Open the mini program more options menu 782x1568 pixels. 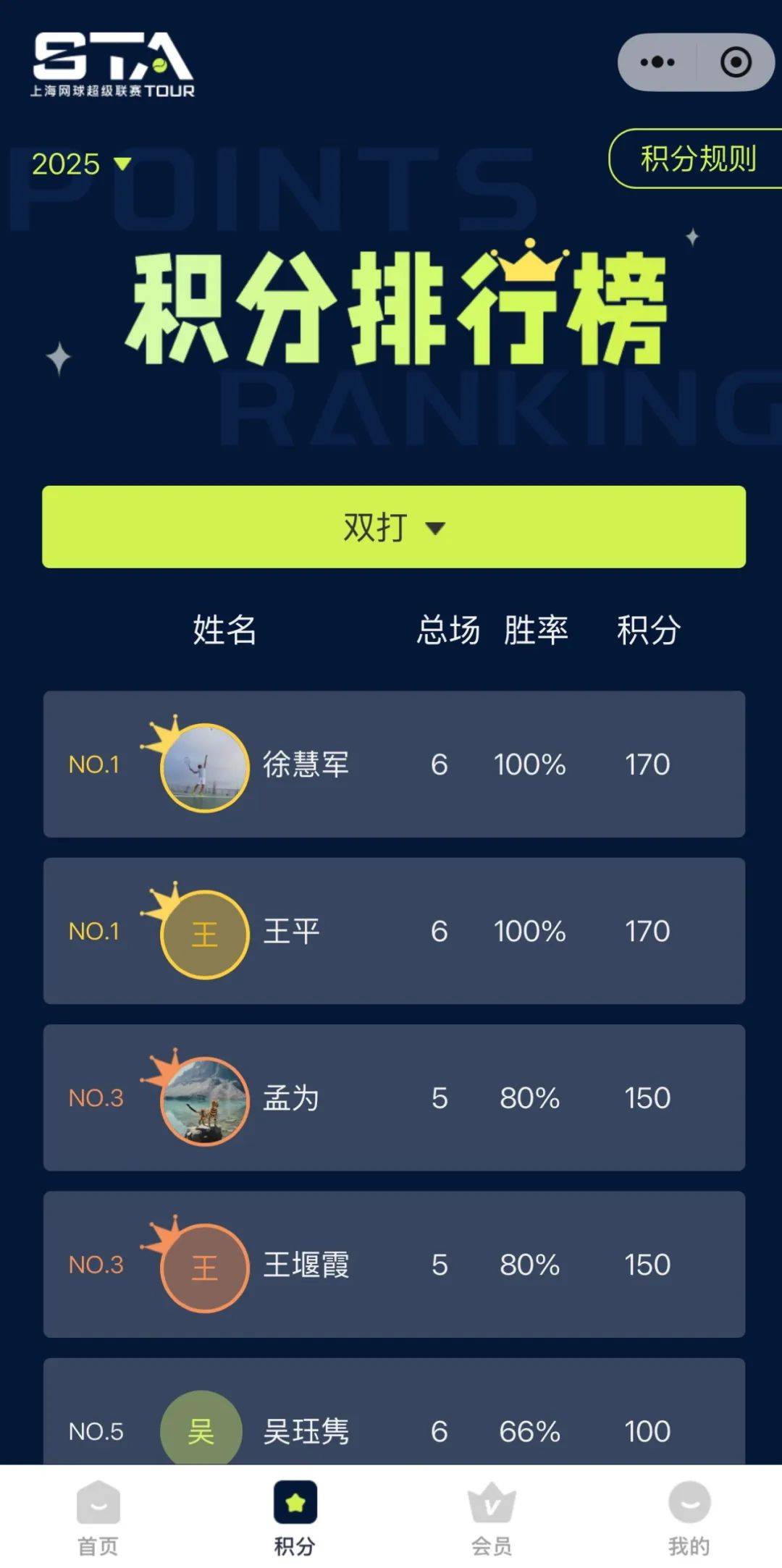point(657,62)
